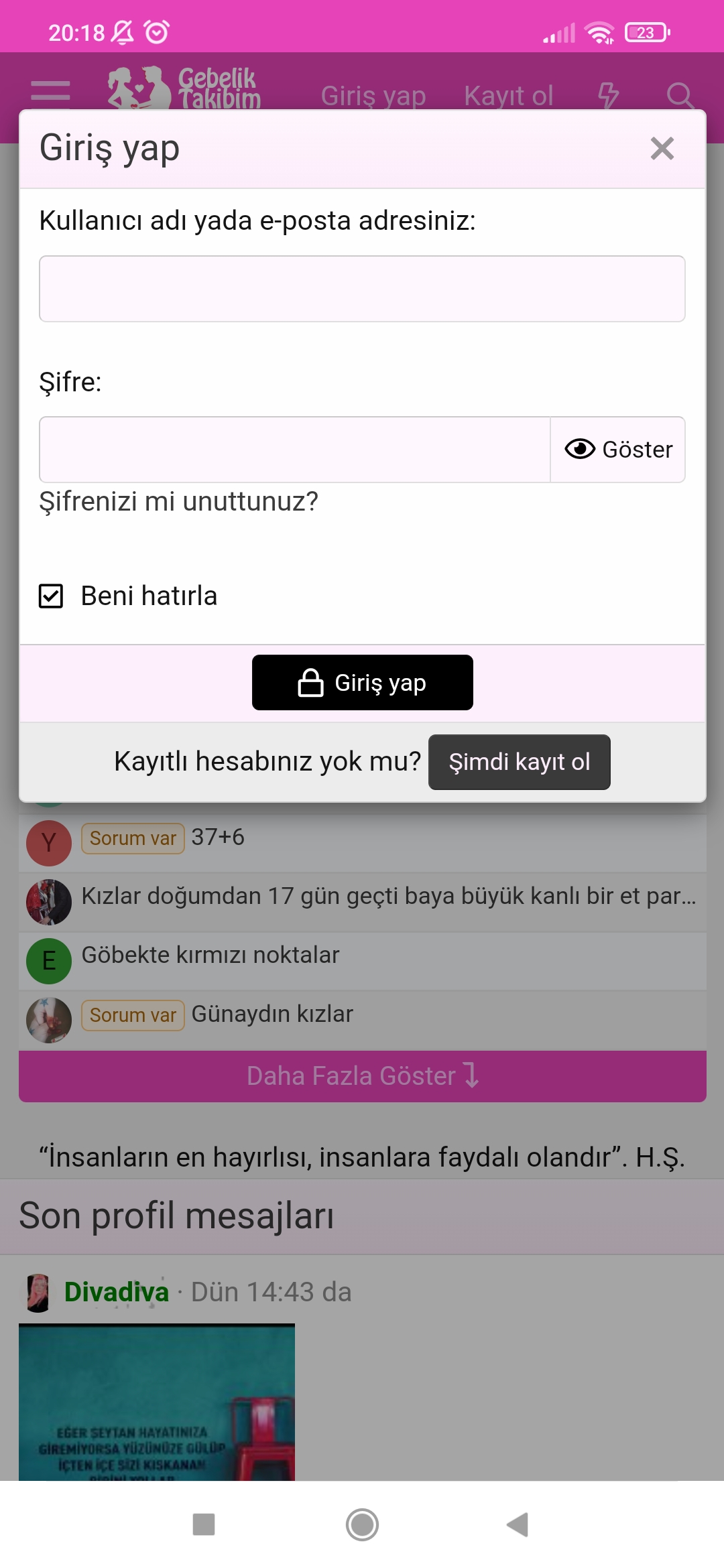Submit with the black Giriş yap button
724x1568 pixels.
(362, 682)
